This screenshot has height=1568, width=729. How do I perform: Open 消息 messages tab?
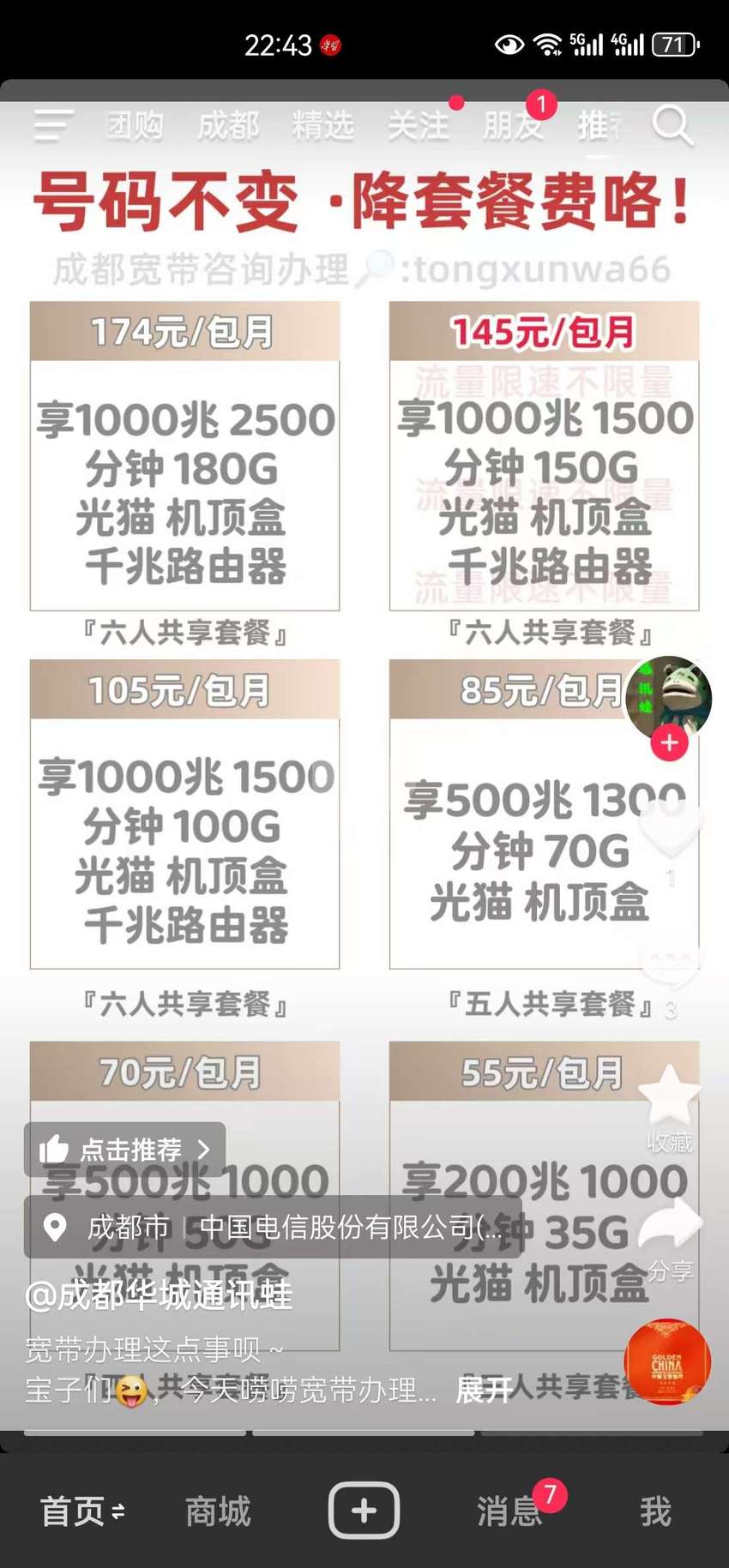coord(509,1511)
